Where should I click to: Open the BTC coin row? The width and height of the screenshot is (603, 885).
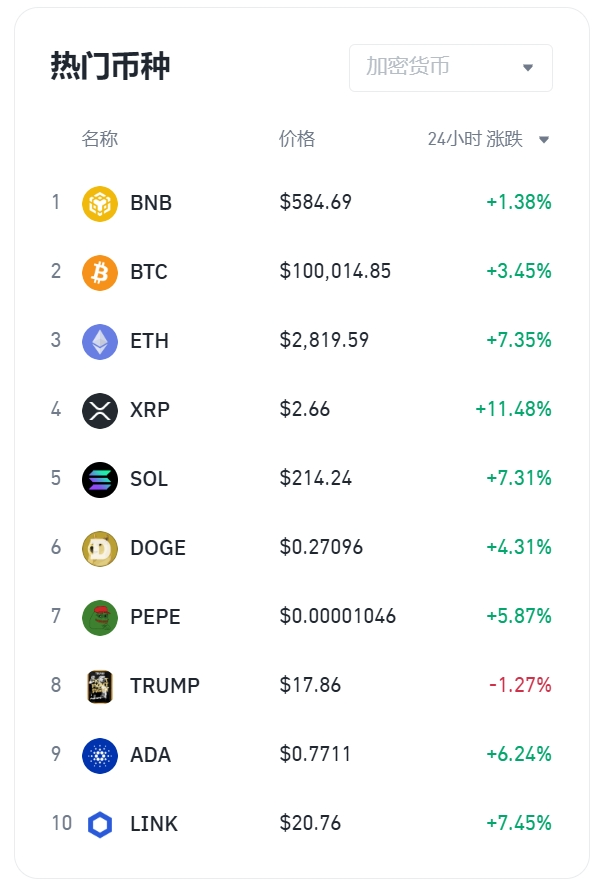(x=149, y=272)
